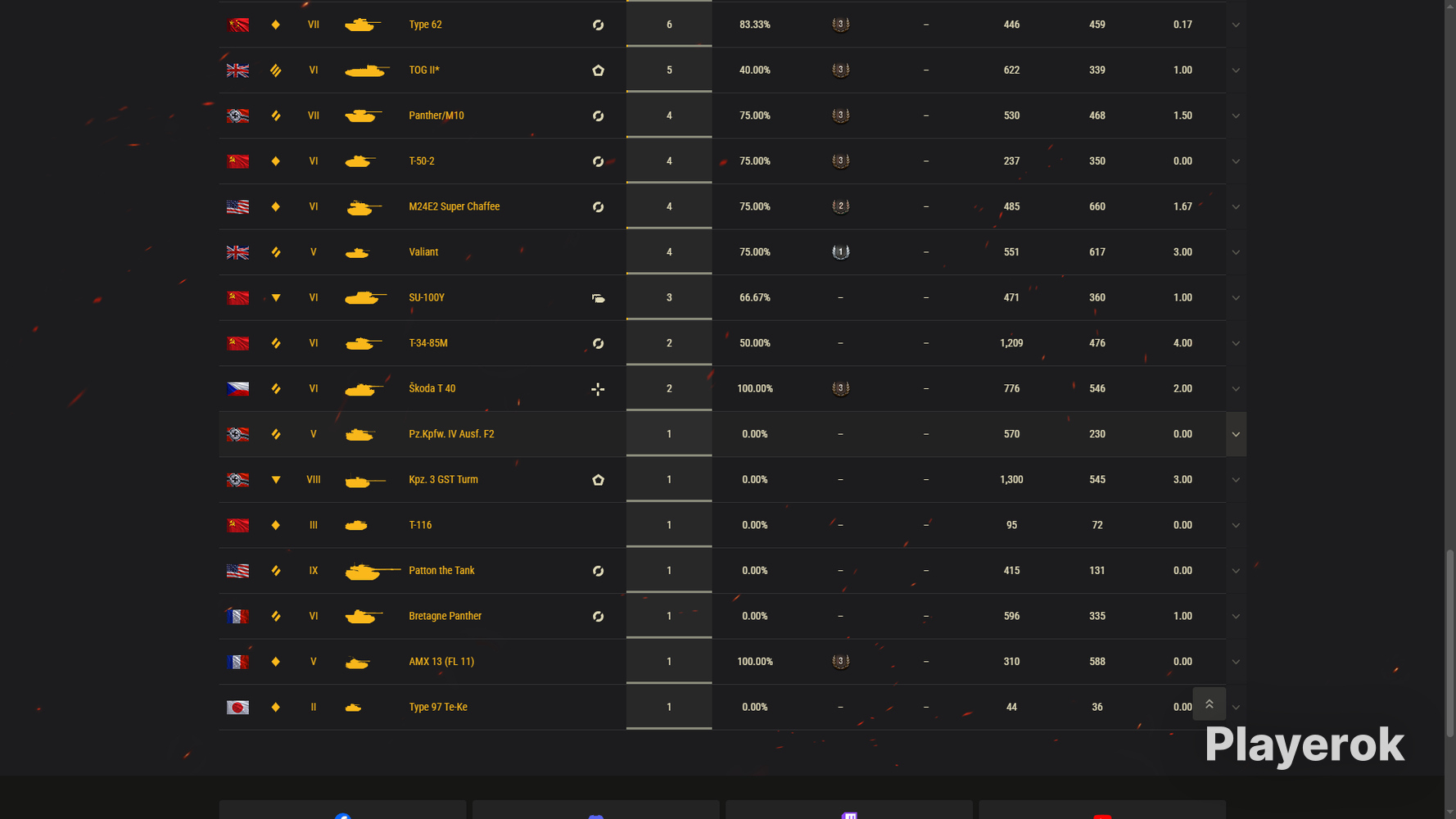The image size is (1456, 819).
Task: Open AMX 13 (FL 11) tank link
Action: (x=441, y=661)
